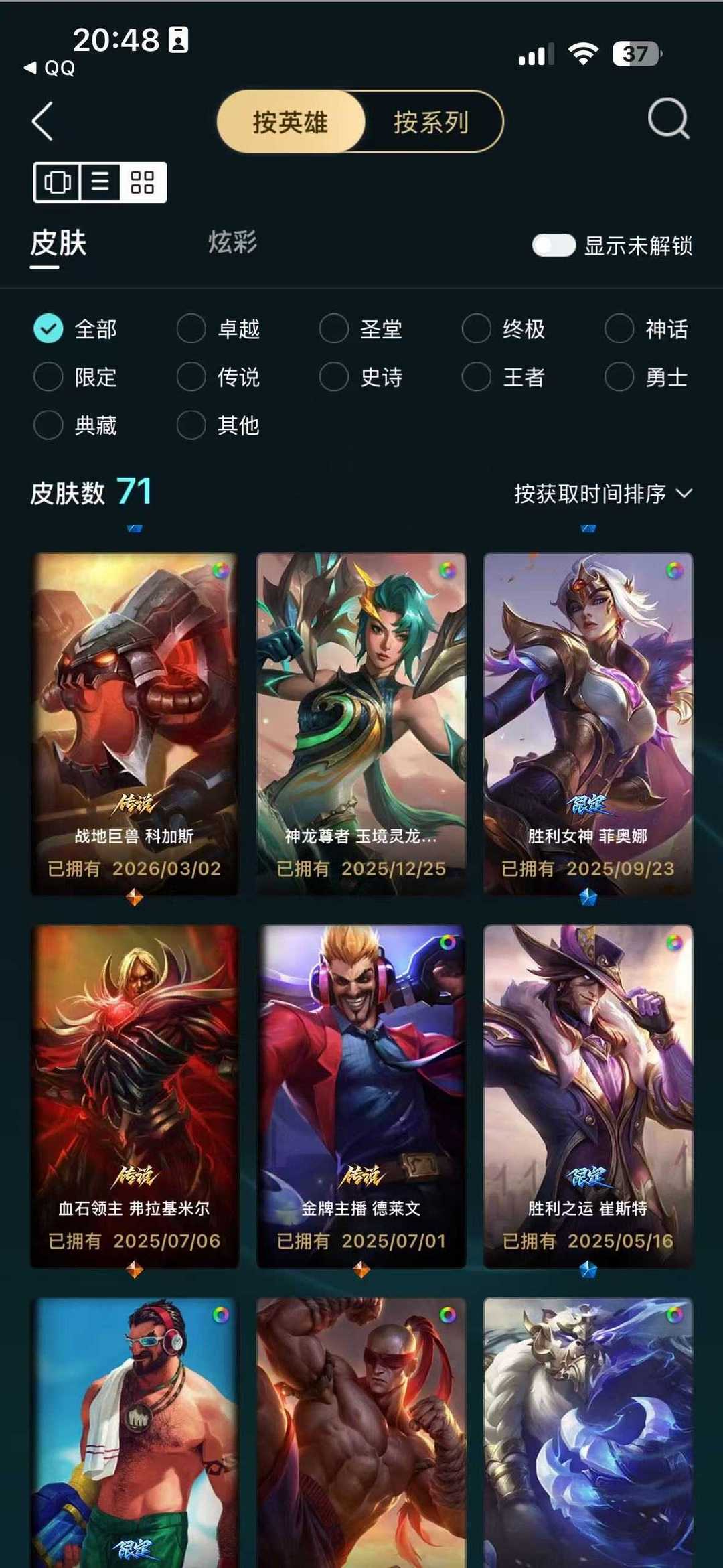Switch to the list view layout icon
The height and width of the screenshot is (1568, 723).
coord(100,182)
